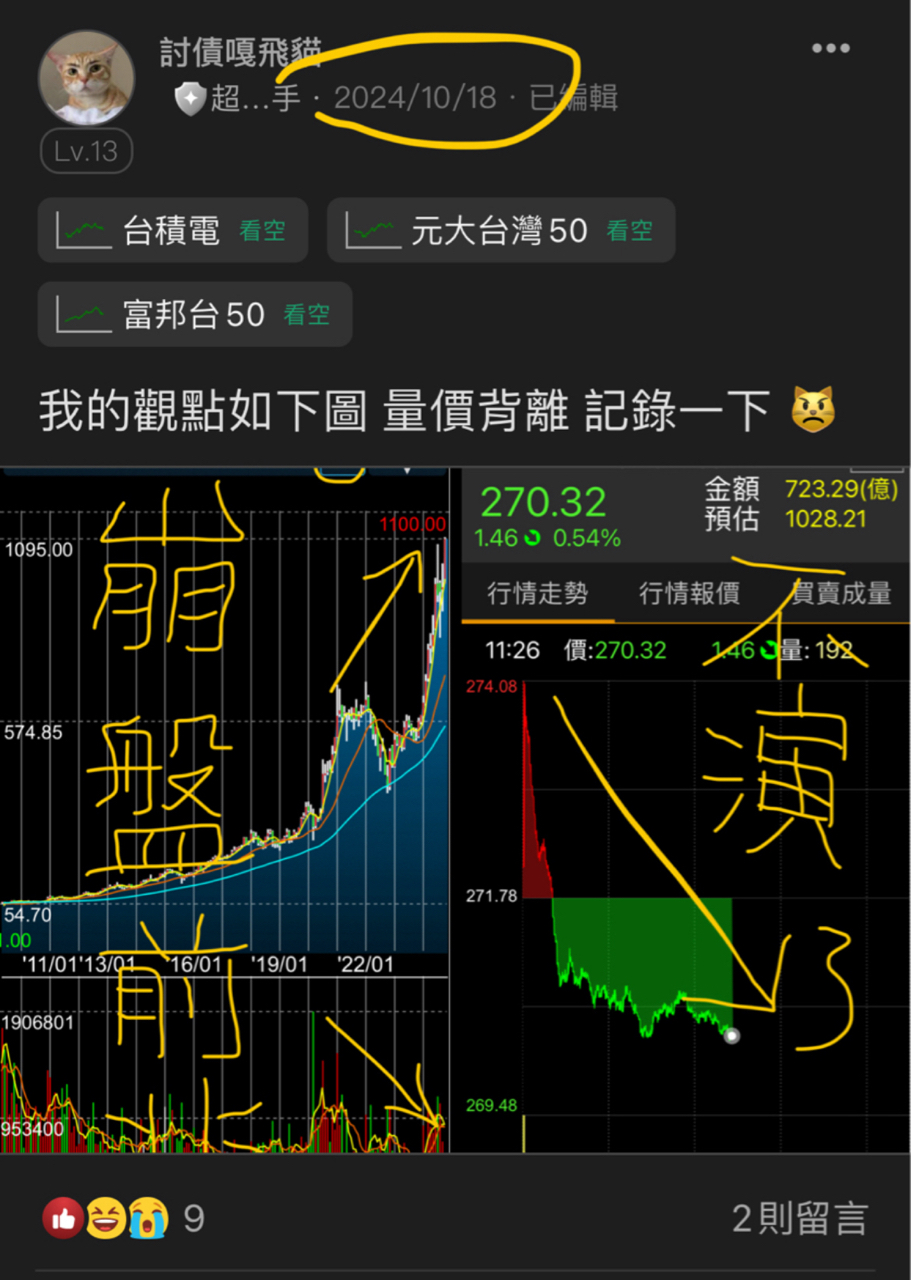Click the thumbs-up reaction icon
Screen dimensions: 911x1280
(x=62, y=1219)
